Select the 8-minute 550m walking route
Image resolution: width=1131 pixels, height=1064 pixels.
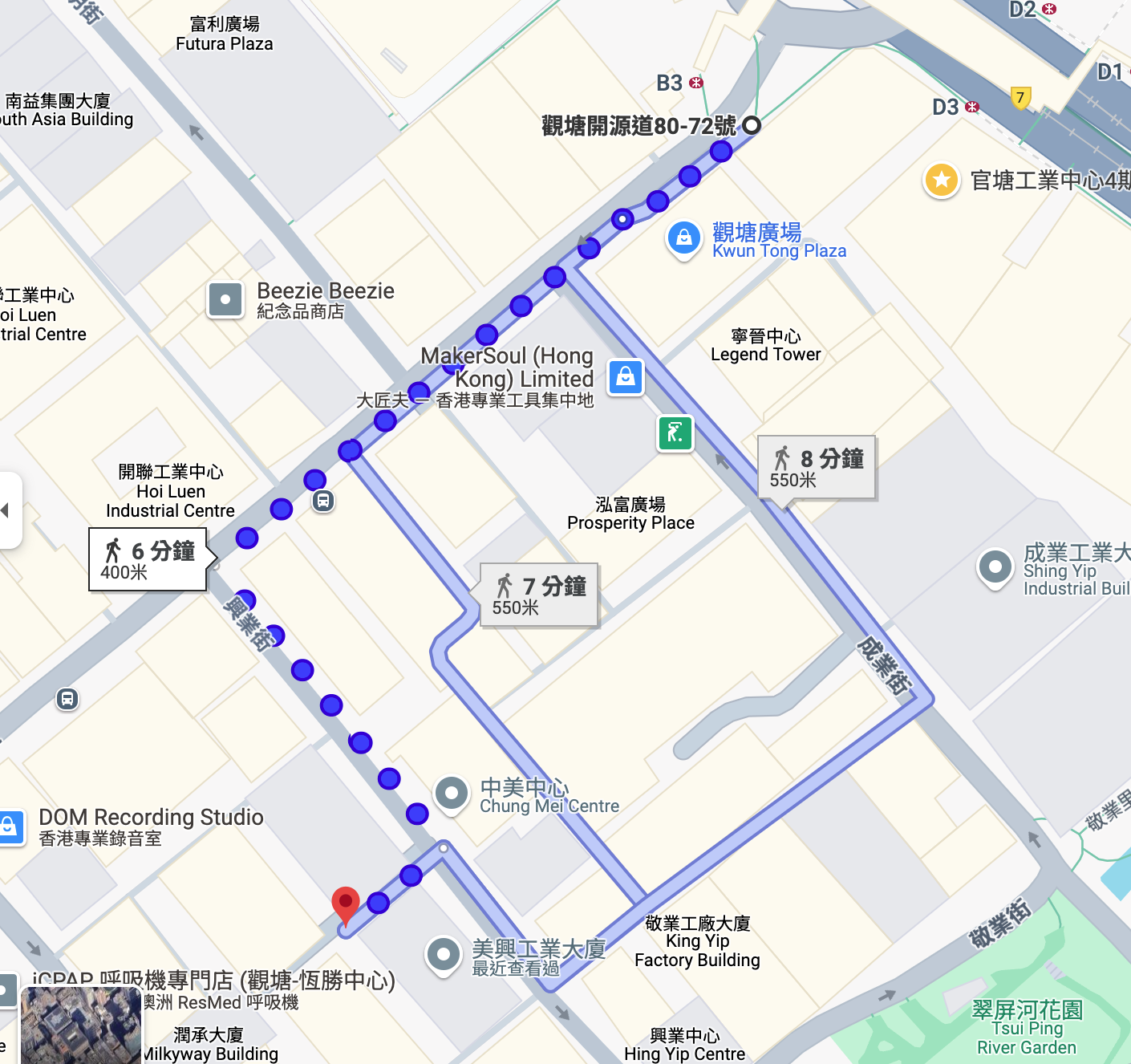(x=817, y=467)
